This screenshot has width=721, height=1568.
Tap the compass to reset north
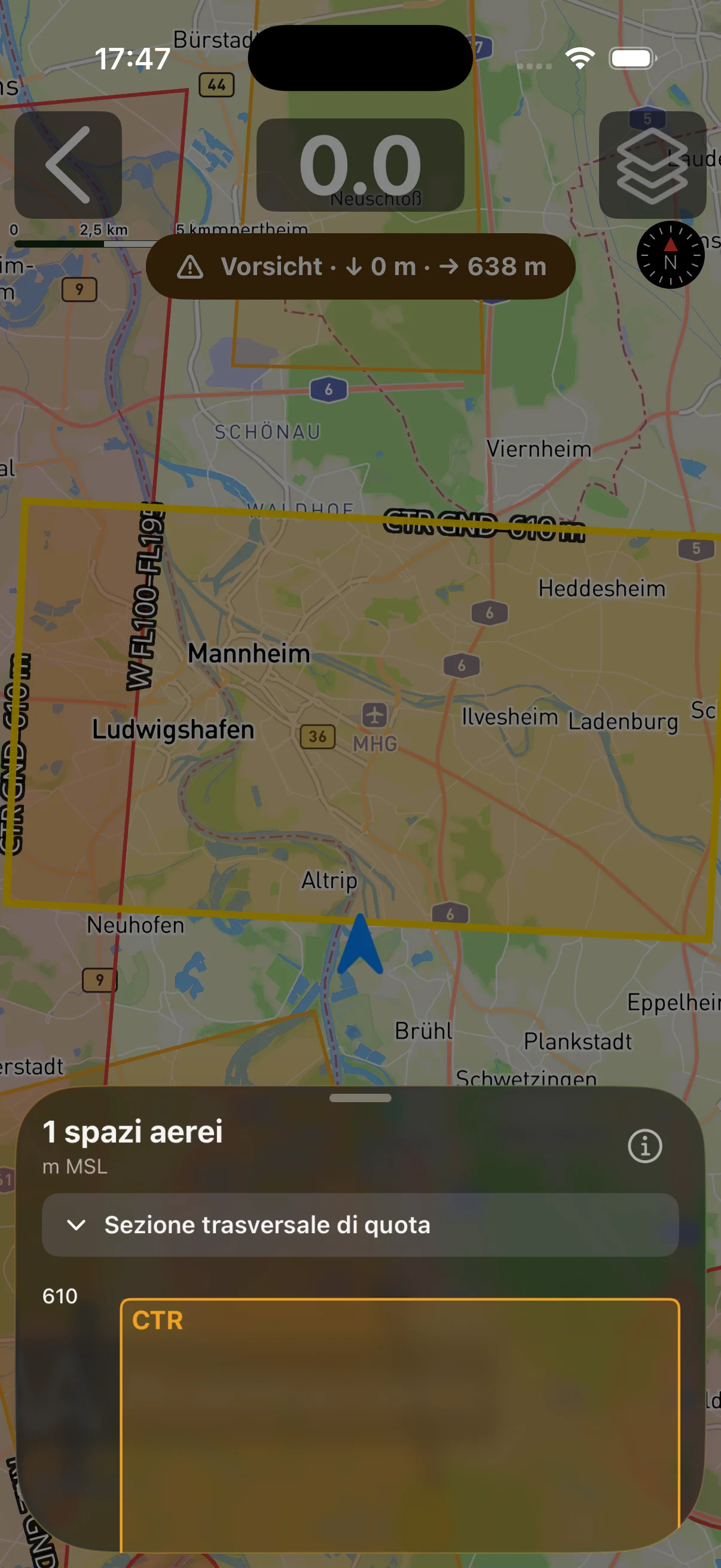[671, 254]
